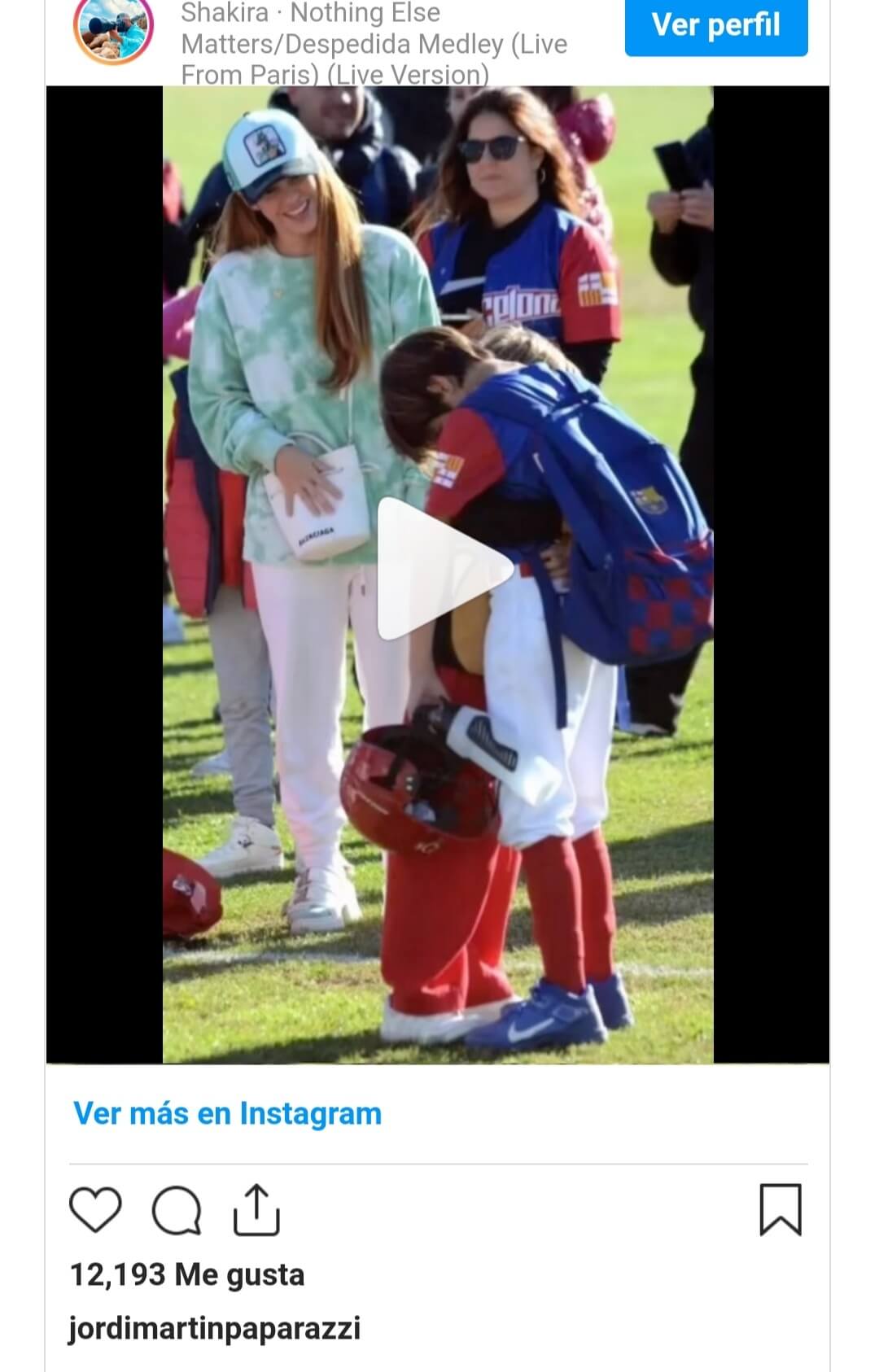
Task: Like the post with the heart icon
Action: pos(95,1210)
